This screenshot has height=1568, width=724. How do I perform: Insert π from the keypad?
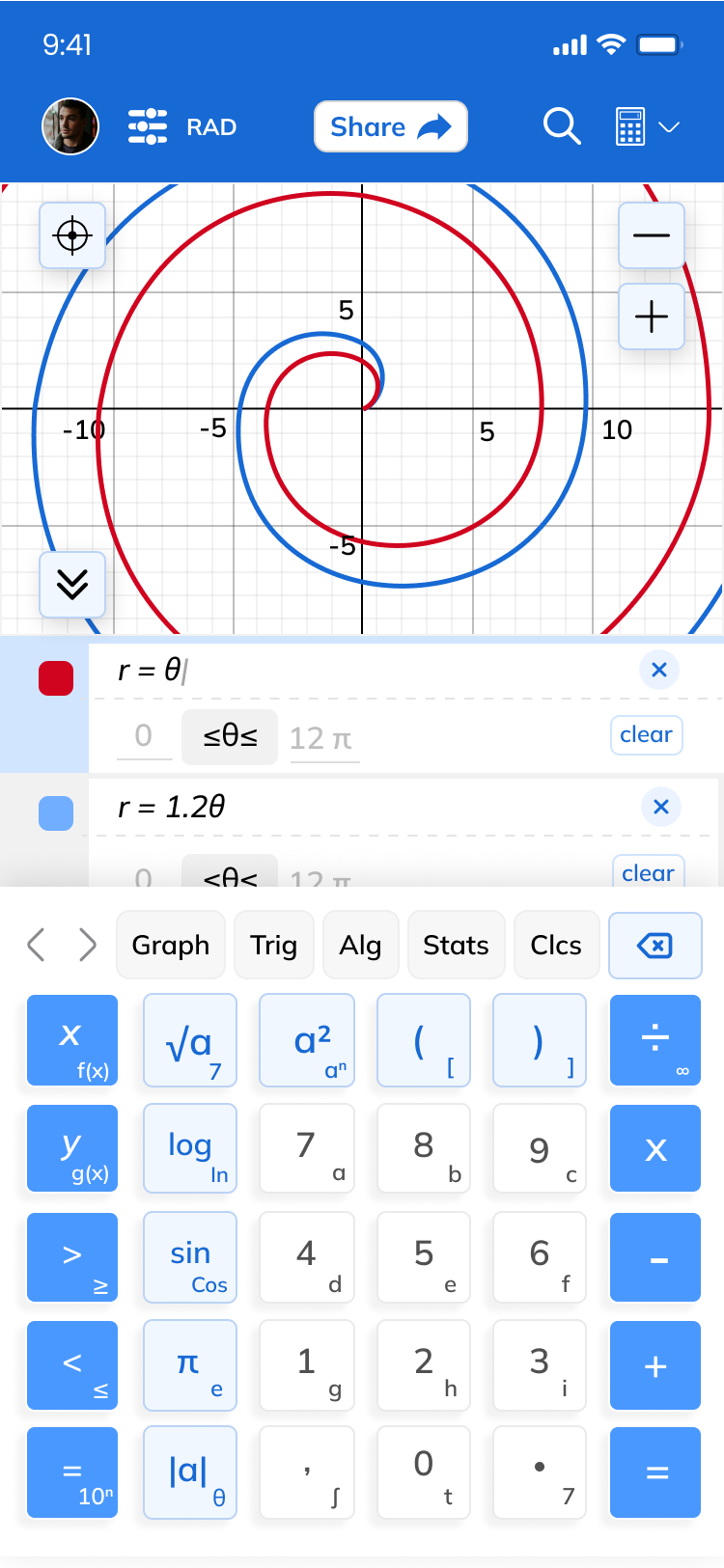click(190, 1364)
